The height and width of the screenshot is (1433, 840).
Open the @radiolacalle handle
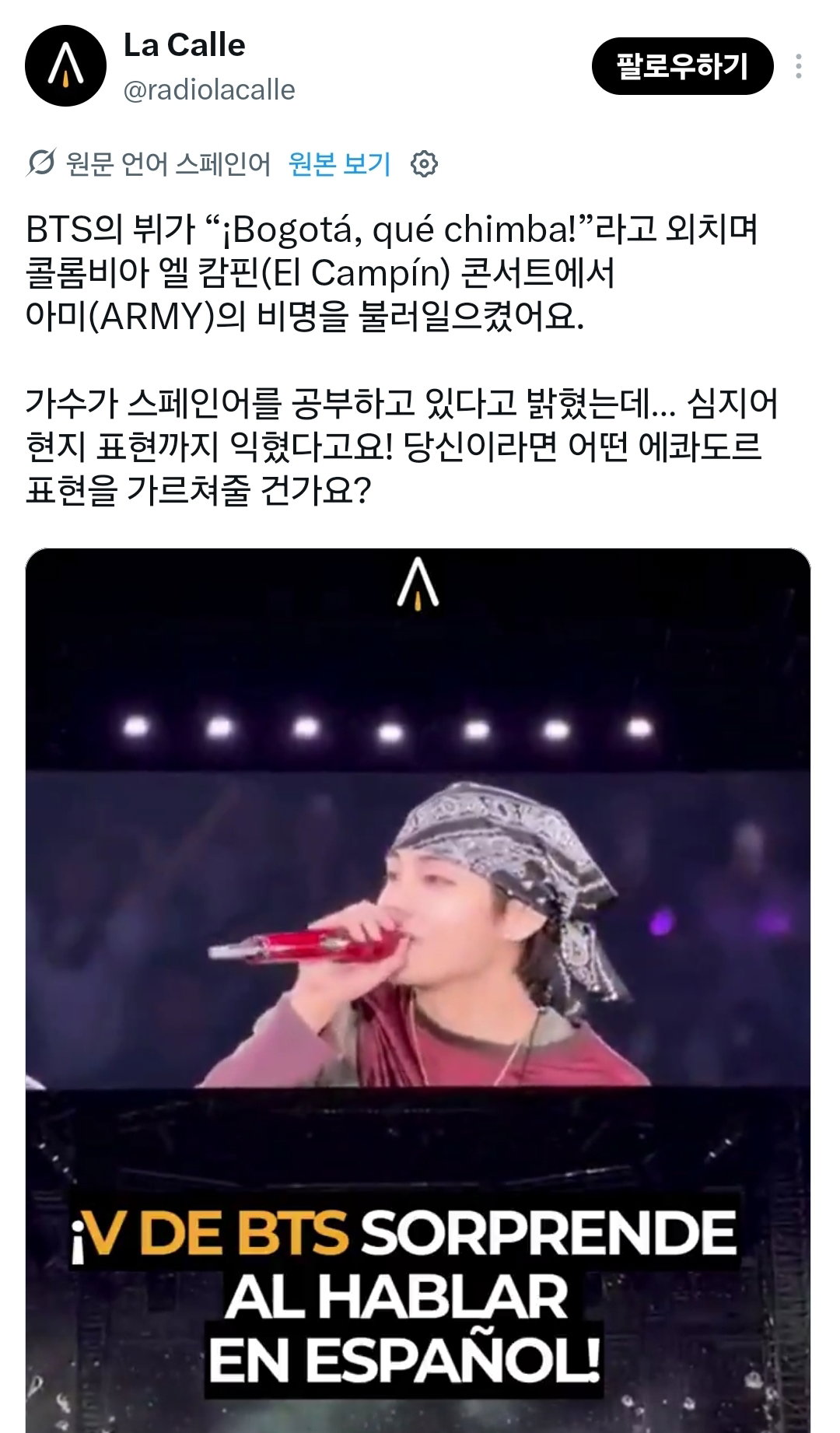209,89
